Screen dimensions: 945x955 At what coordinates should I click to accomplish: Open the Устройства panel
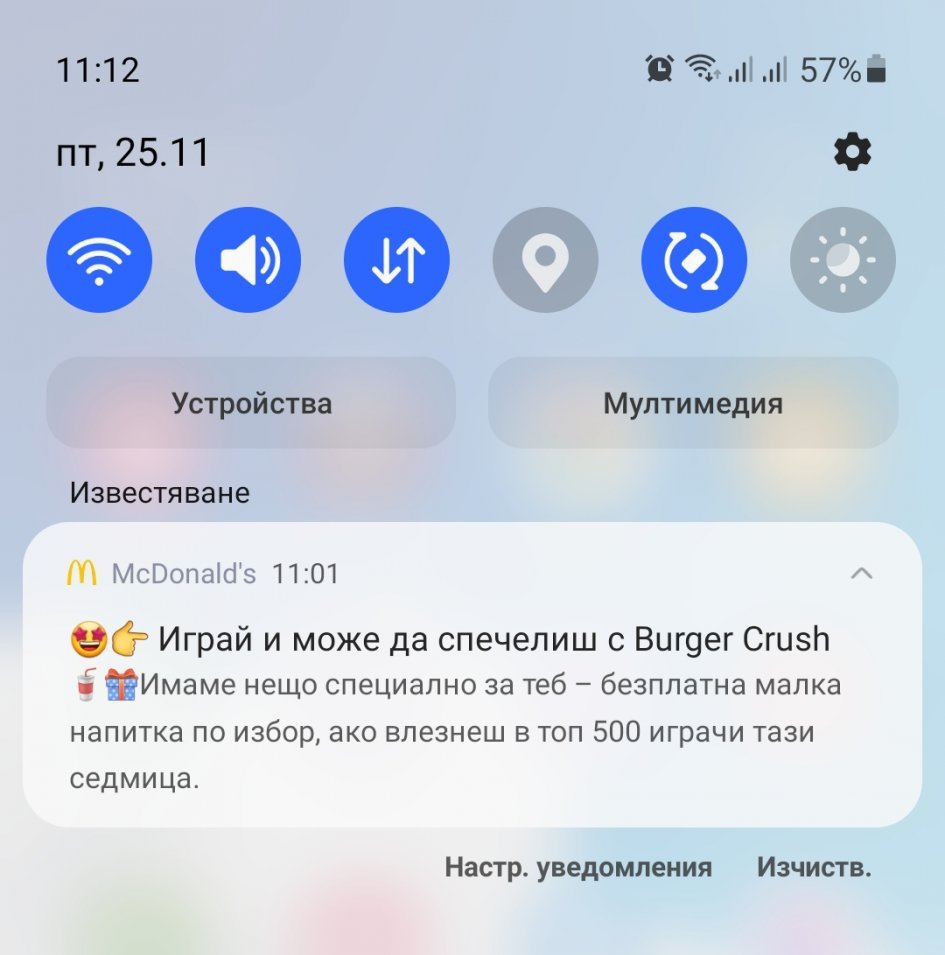pyautogui.click(x=251, y=403)
